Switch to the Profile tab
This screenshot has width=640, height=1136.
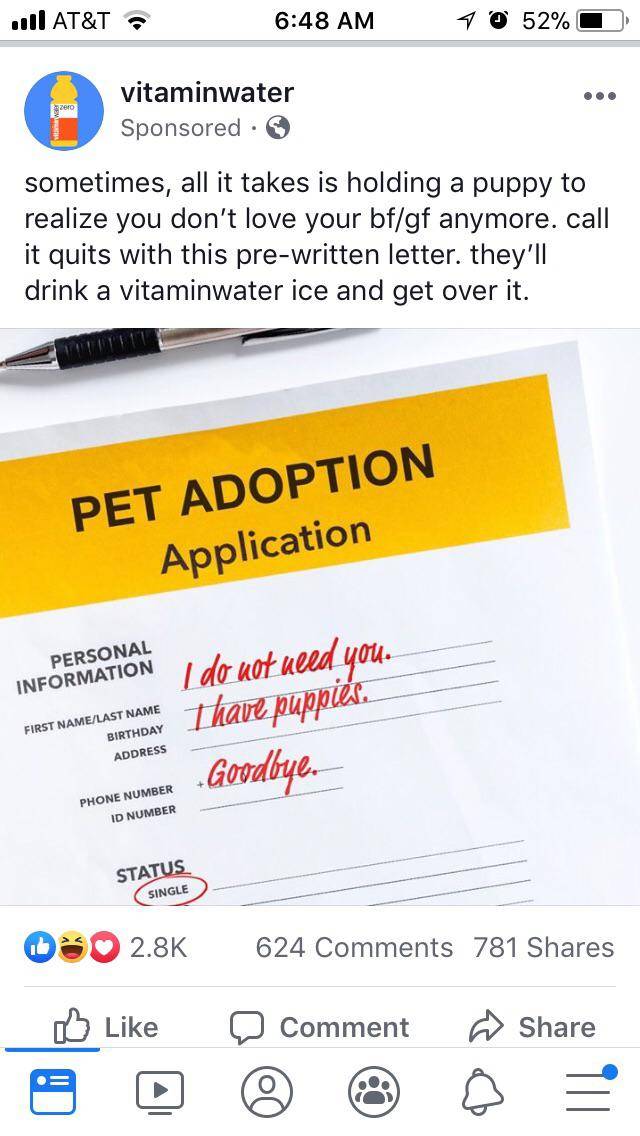tap(267, 1091)
